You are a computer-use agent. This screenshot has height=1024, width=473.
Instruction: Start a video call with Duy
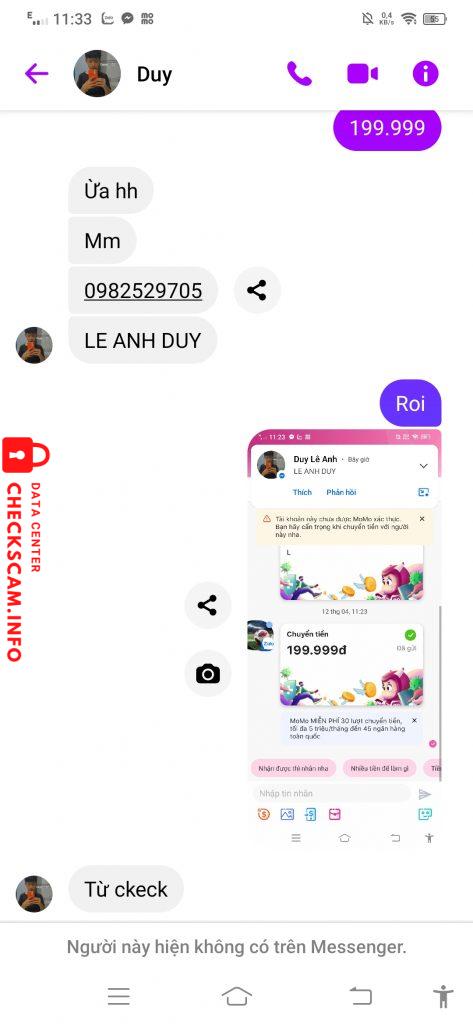pyautogui.click(x=362, y=74)
